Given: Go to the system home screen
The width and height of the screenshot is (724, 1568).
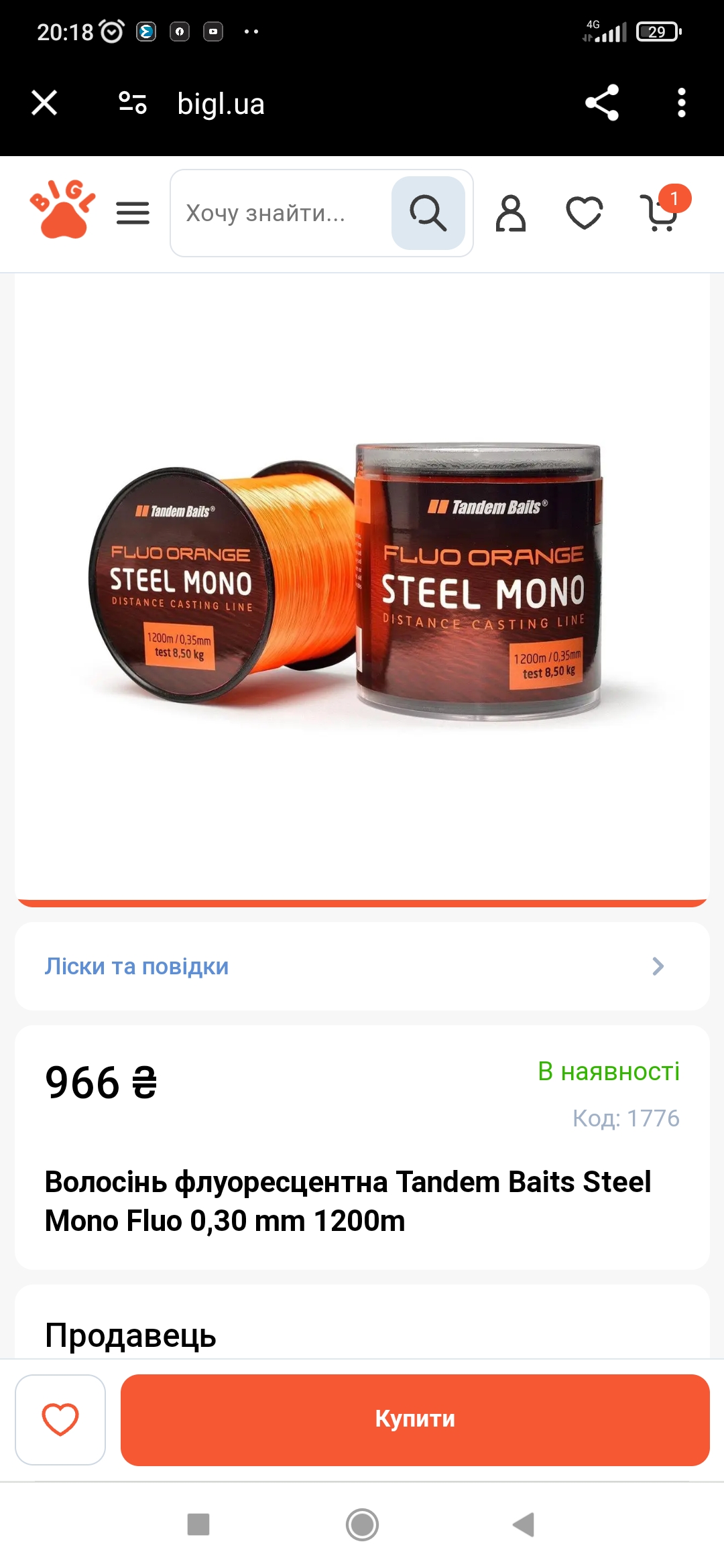Looking at the screenshot, I should coord(362,1524).
